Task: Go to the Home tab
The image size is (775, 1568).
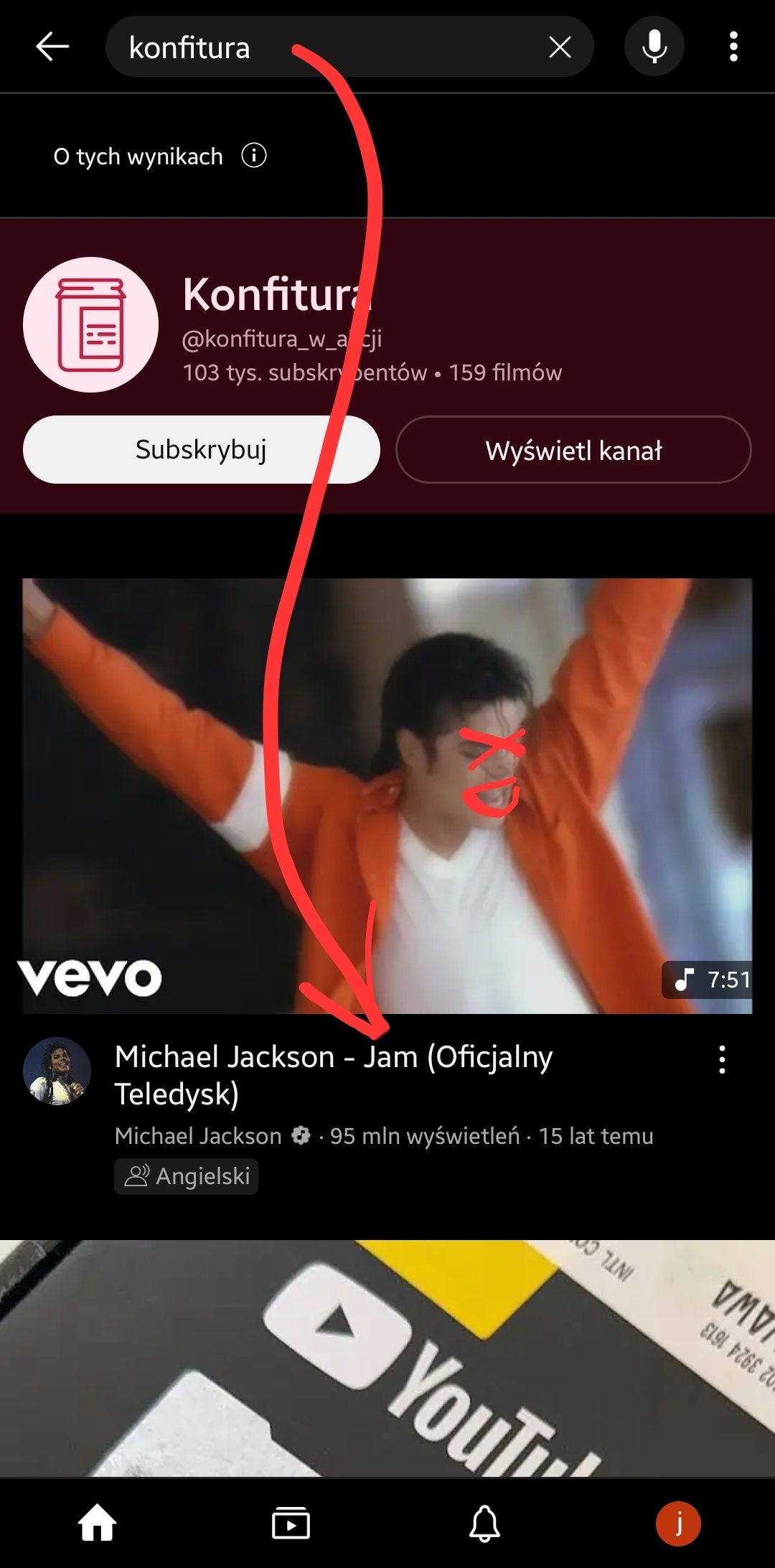Action: pyautogui.click(x=97, y=1523)
